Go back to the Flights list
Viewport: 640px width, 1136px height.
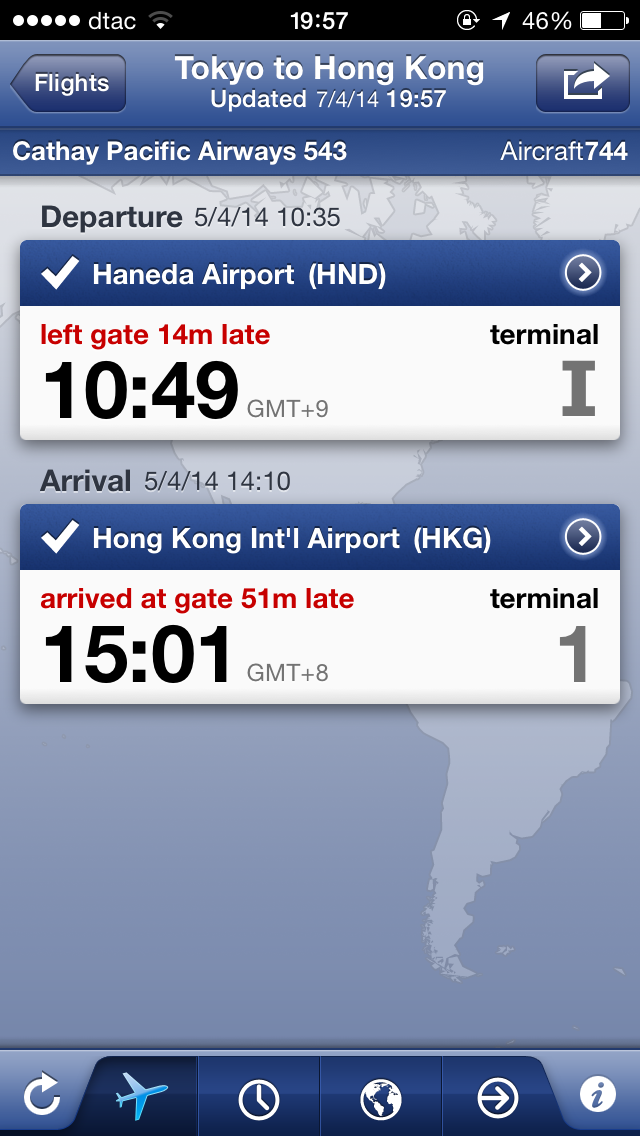pos(69,83)
